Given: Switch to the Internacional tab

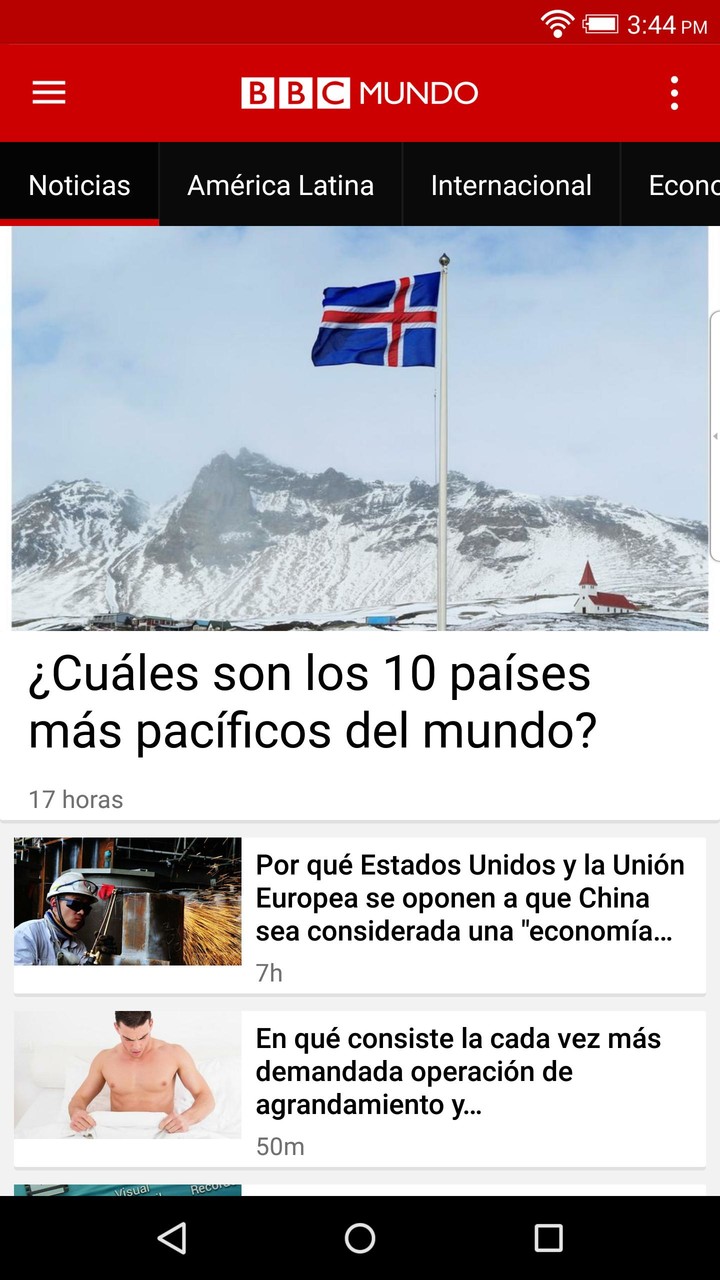Looking at the screenshot, I should [x=511, y=184].
